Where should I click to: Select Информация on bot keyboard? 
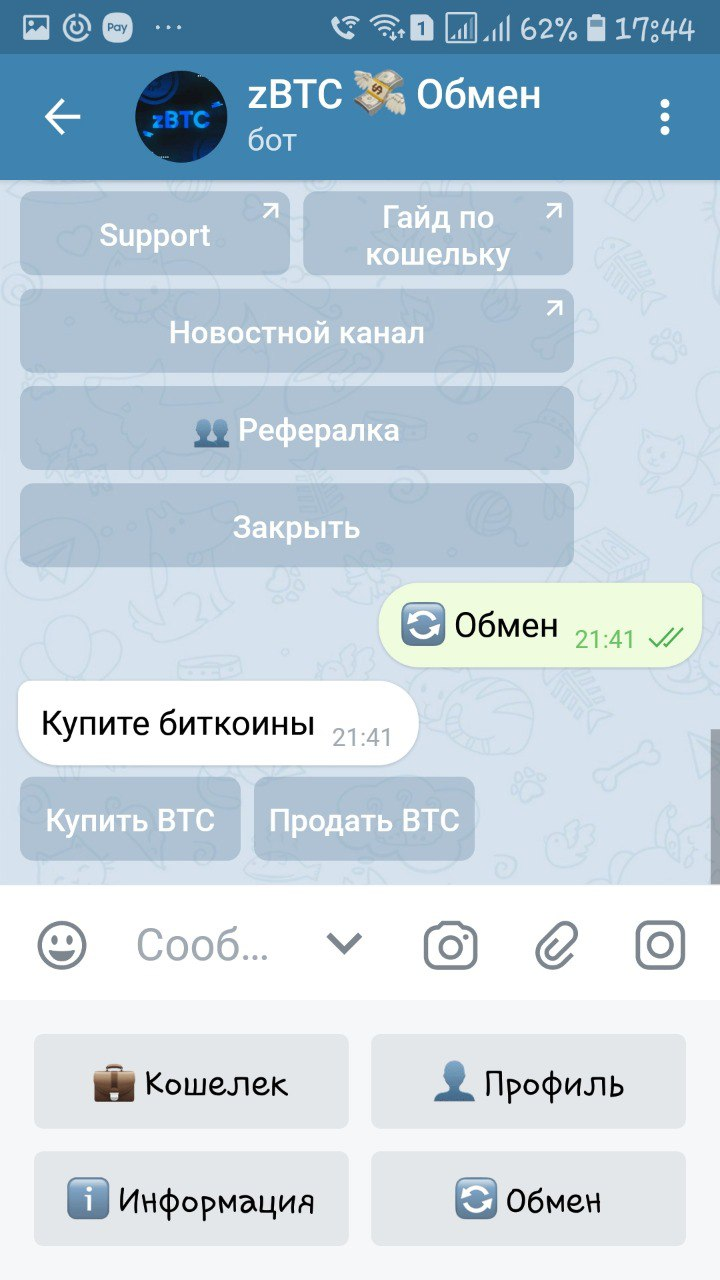coord(191,1200)
